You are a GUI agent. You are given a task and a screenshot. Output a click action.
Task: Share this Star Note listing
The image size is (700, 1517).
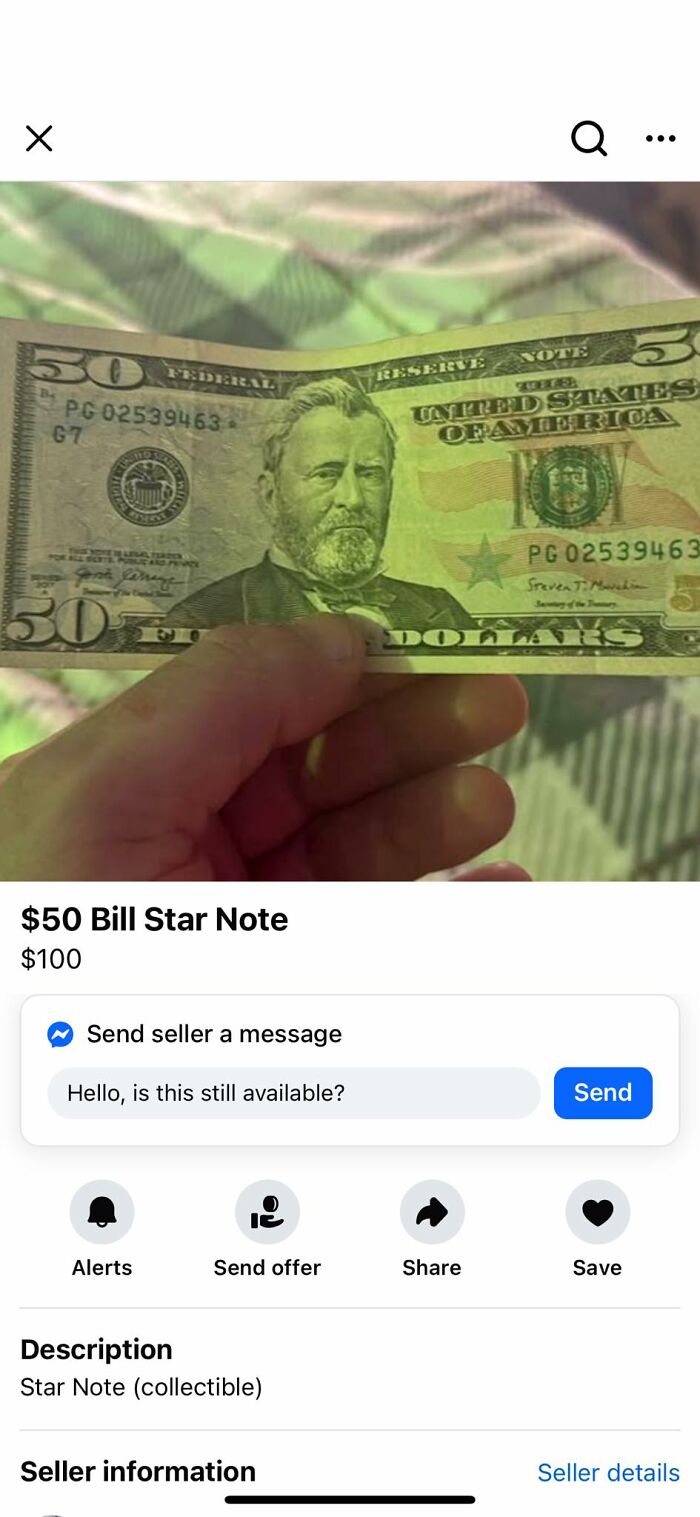tap(432, 1212)
